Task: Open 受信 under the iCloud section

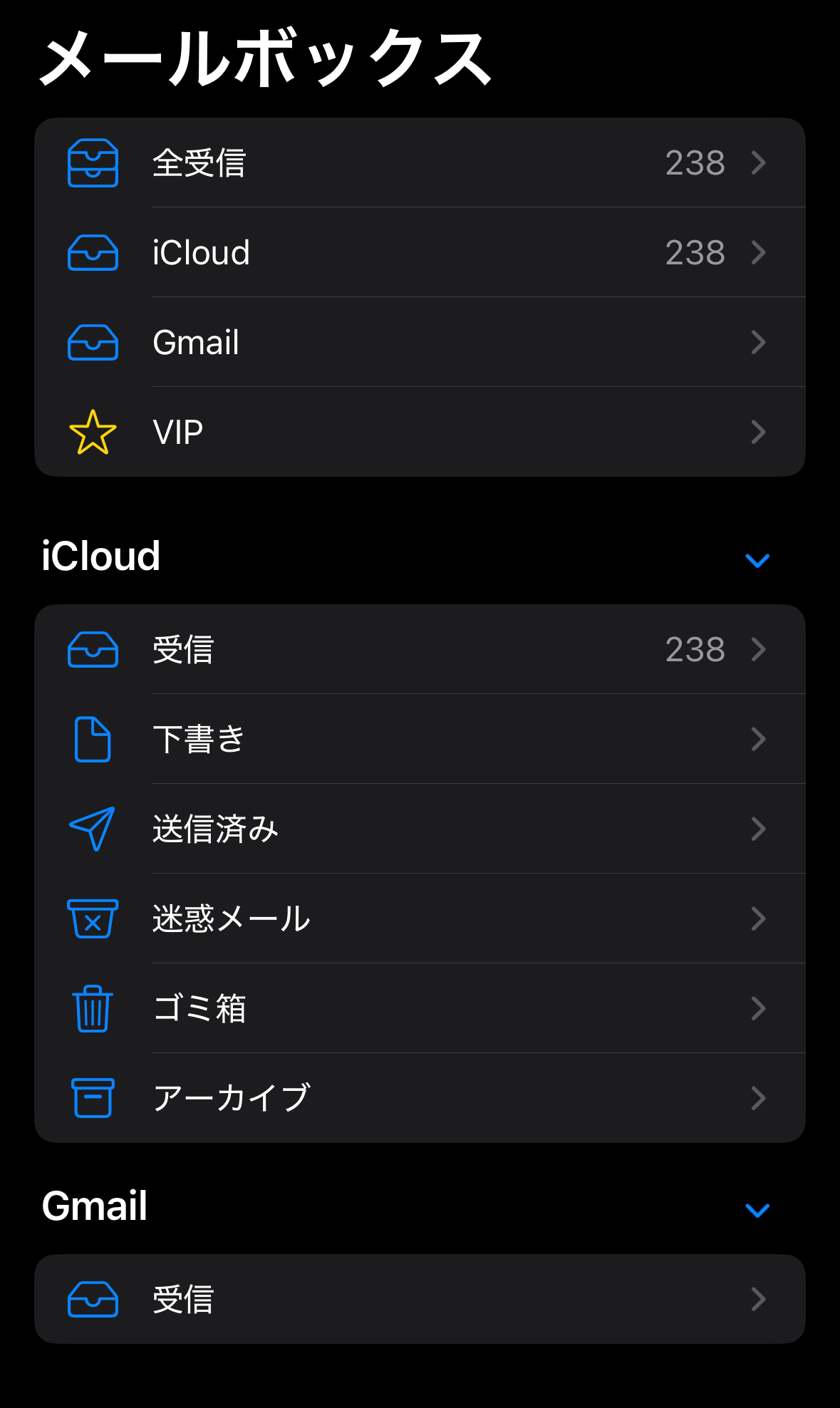Action: pos(420,649)
